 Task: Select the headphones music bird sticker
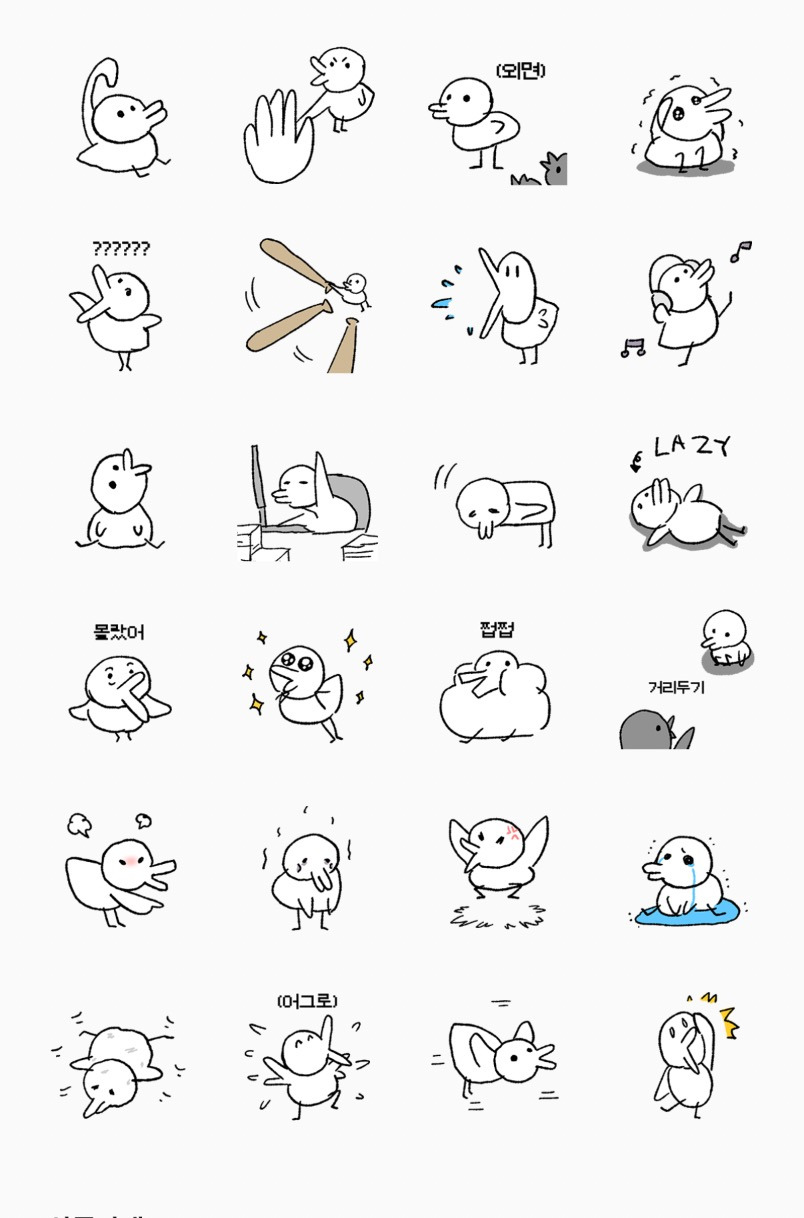[686, 307]
